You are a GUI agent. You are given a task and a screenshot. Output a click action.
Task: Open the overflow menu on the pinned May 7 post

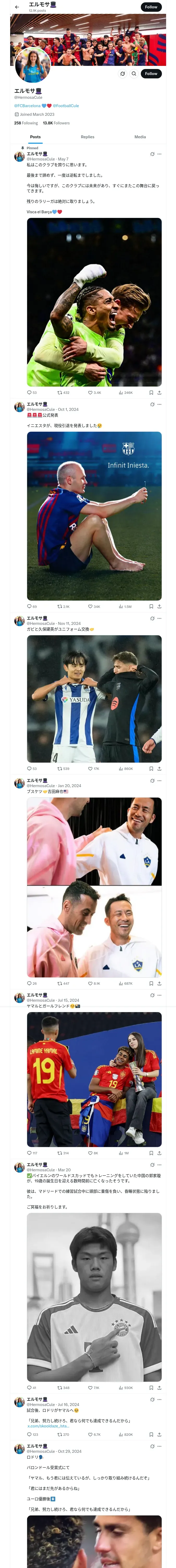(160, 154)
